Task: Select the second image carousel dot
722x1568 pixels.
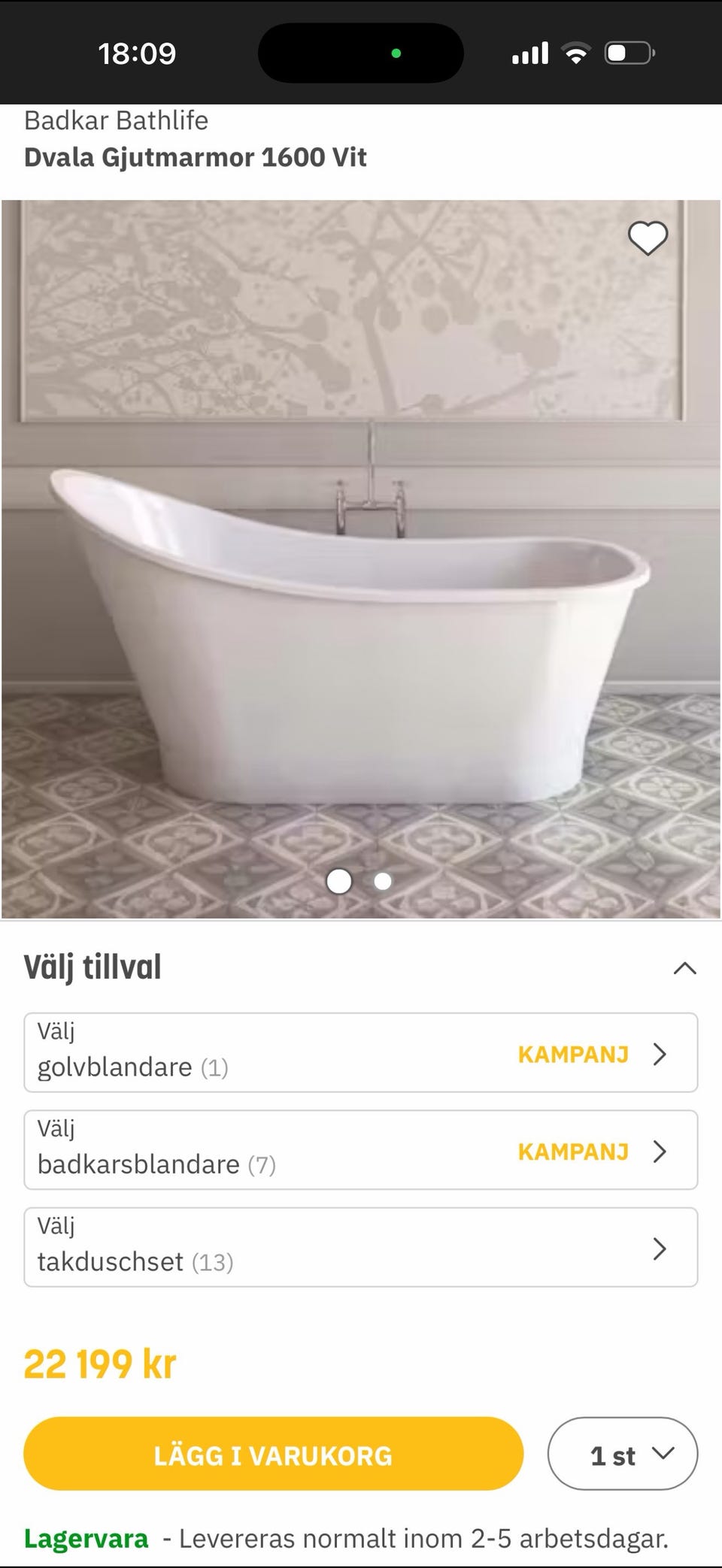Action: point(382,882)
